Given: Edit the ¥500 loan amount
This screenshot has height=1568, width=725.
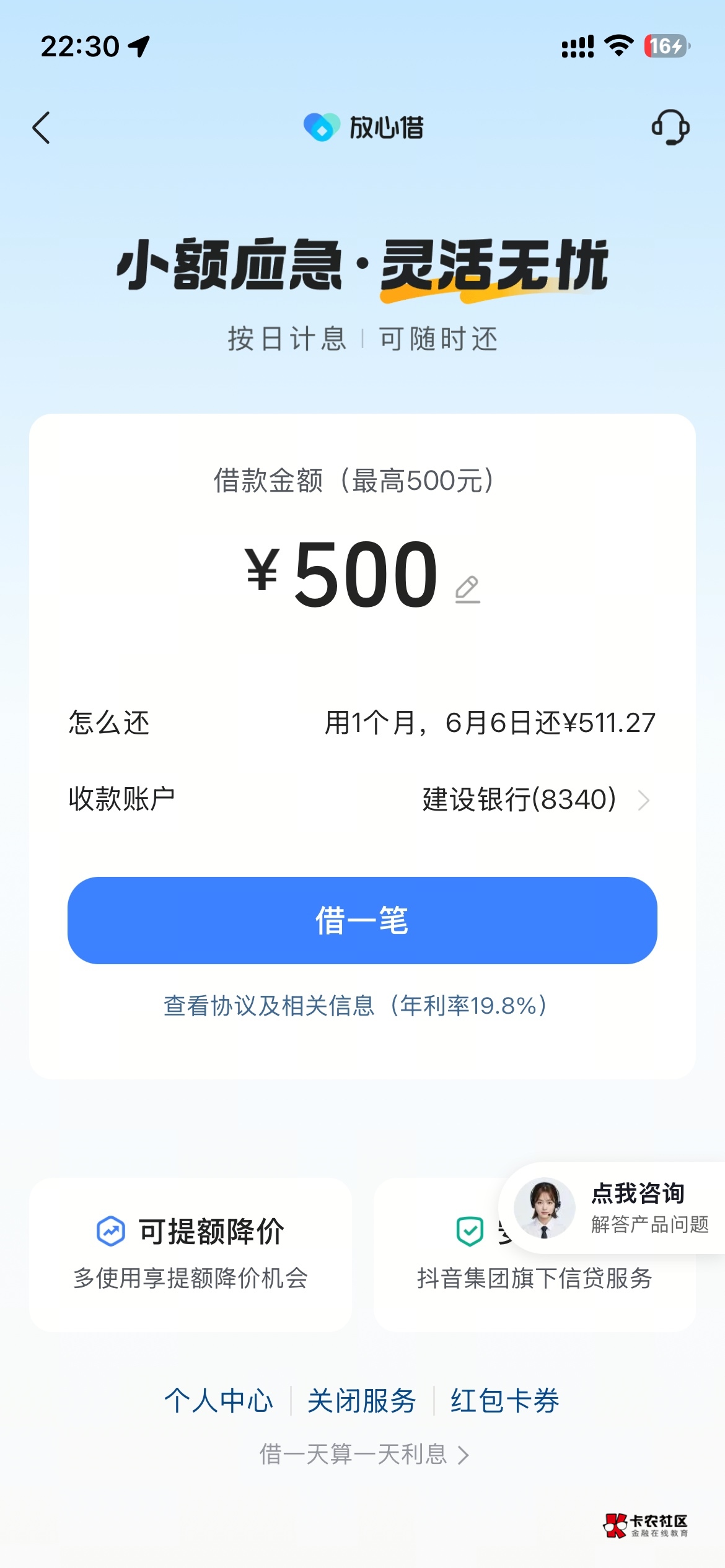Looking at the screenshot, I should click(467, 589).
